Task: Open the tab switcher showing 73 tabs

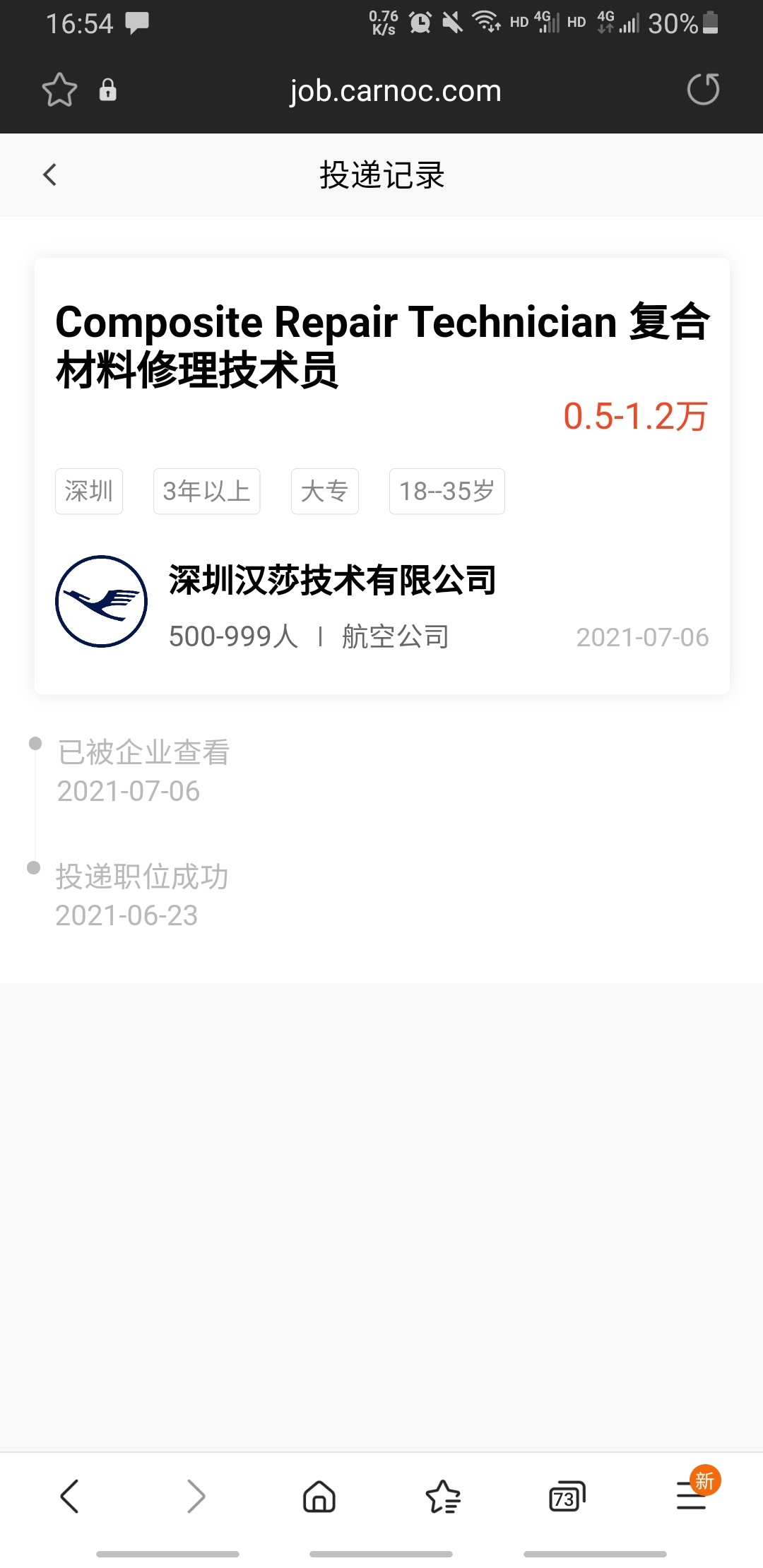Action: pos(567,1496)
